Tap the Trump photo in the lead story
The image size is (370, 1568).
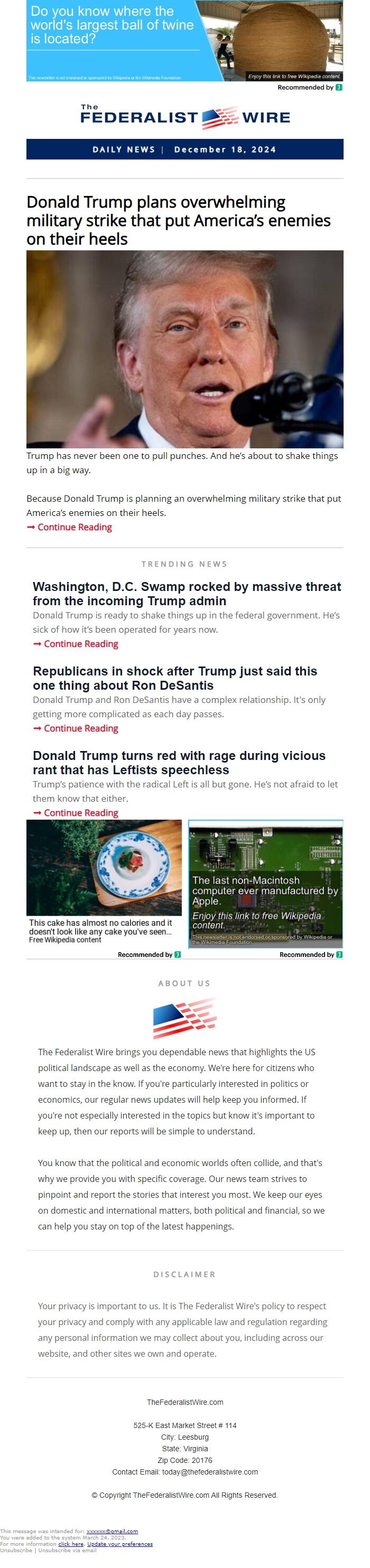(x=184, y=349)
